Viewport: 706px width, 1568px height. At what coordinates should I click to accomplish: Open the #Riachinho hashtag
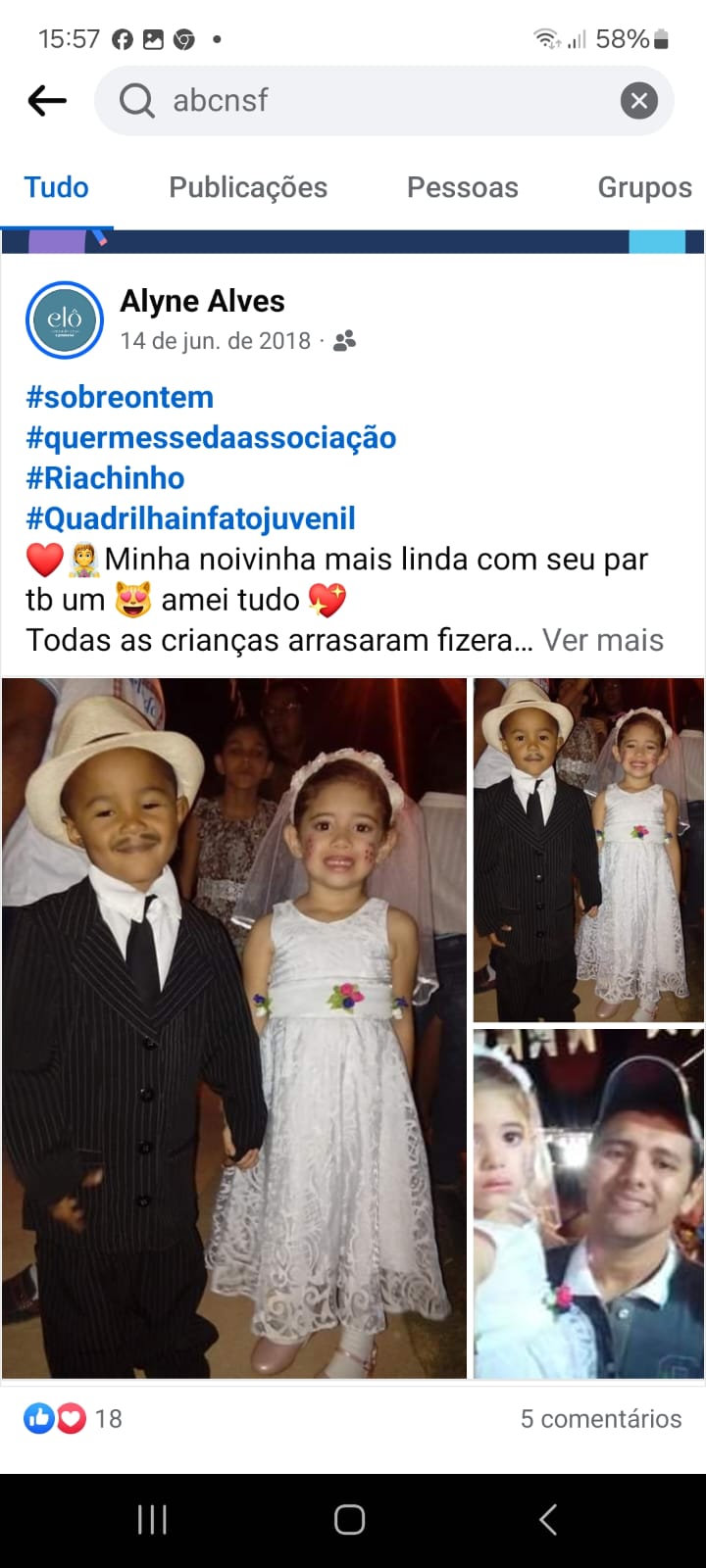click(105, 477)
